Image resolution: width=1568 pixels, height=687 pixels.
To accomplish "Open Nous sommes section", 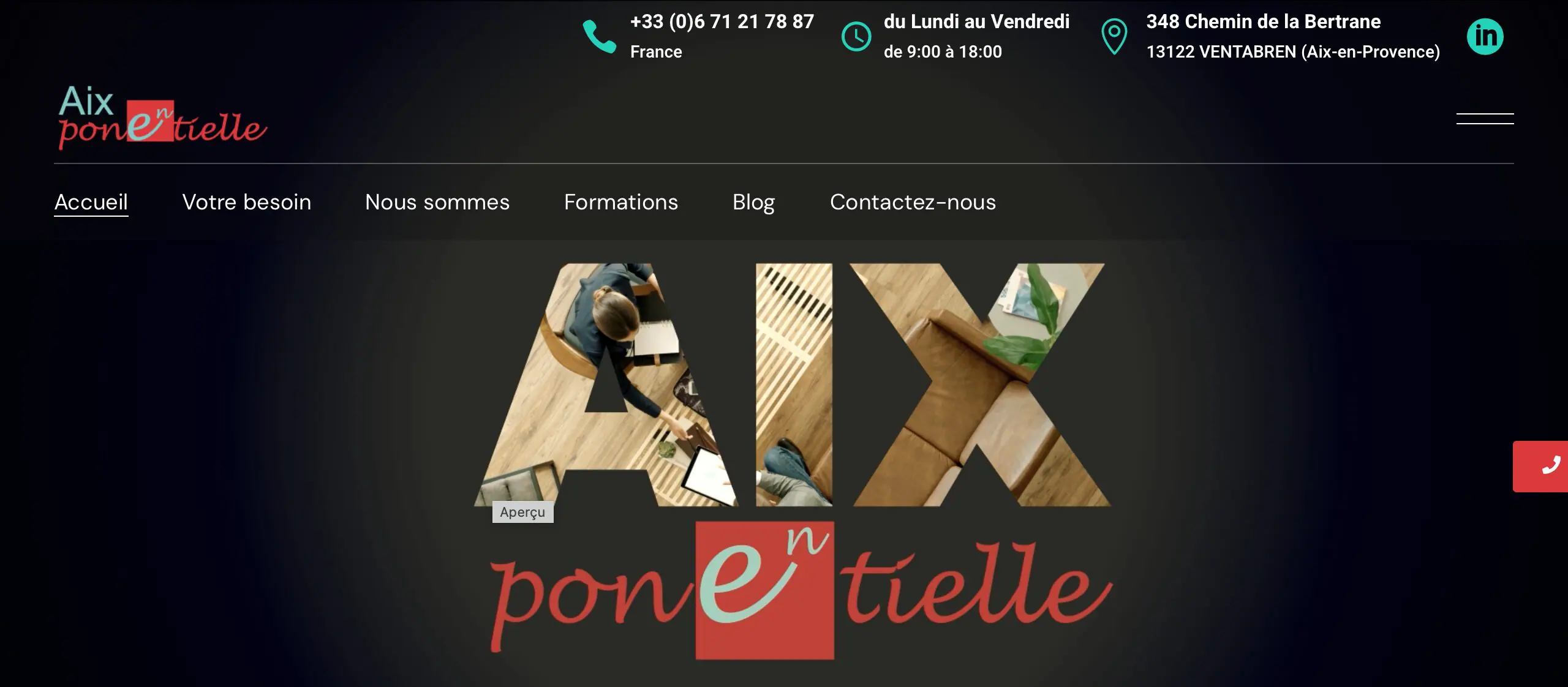I will (x=437, y=202).
